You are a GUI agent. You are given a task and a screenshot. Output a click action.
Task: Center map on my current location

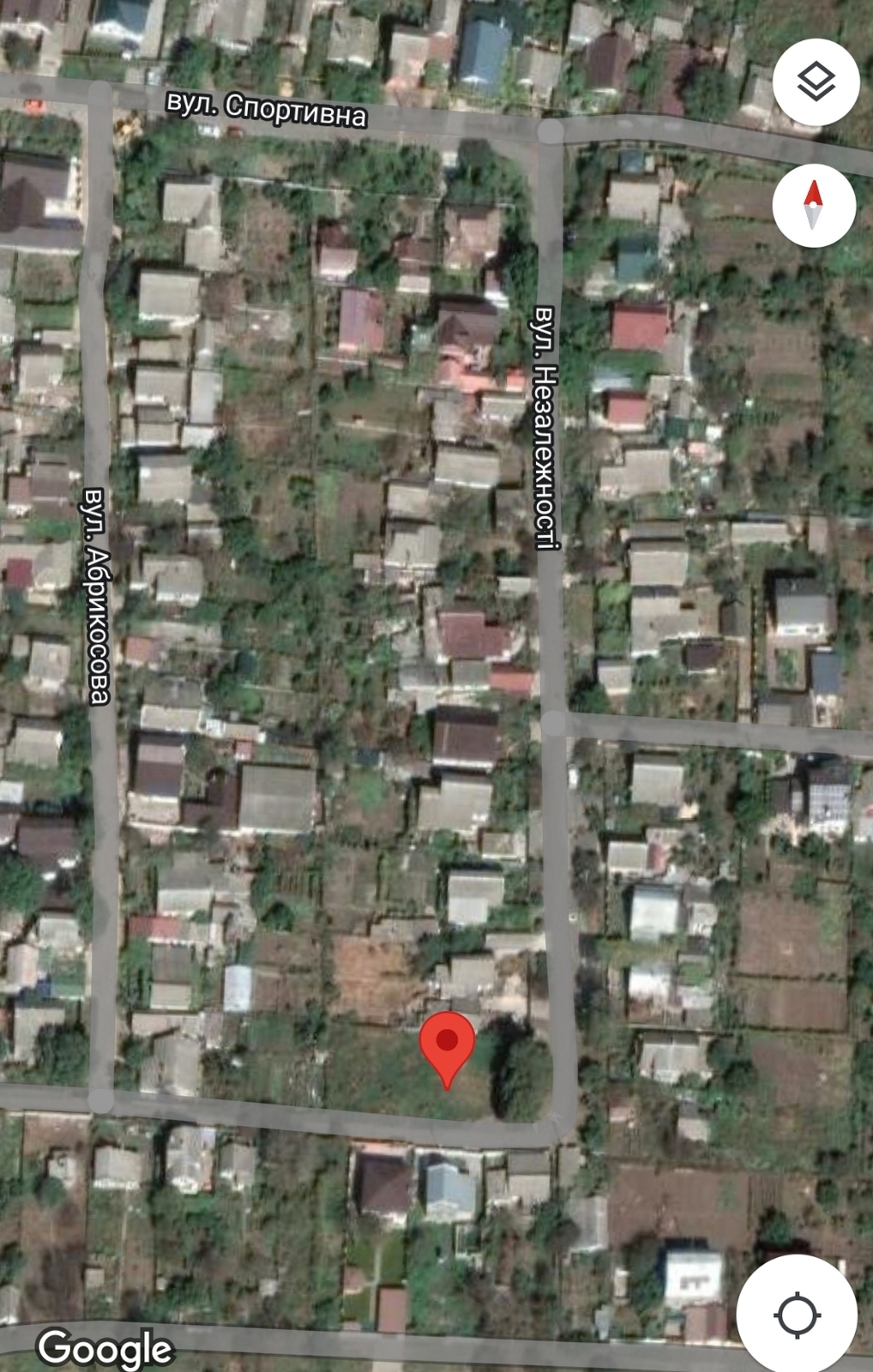tap(797, 1314)
